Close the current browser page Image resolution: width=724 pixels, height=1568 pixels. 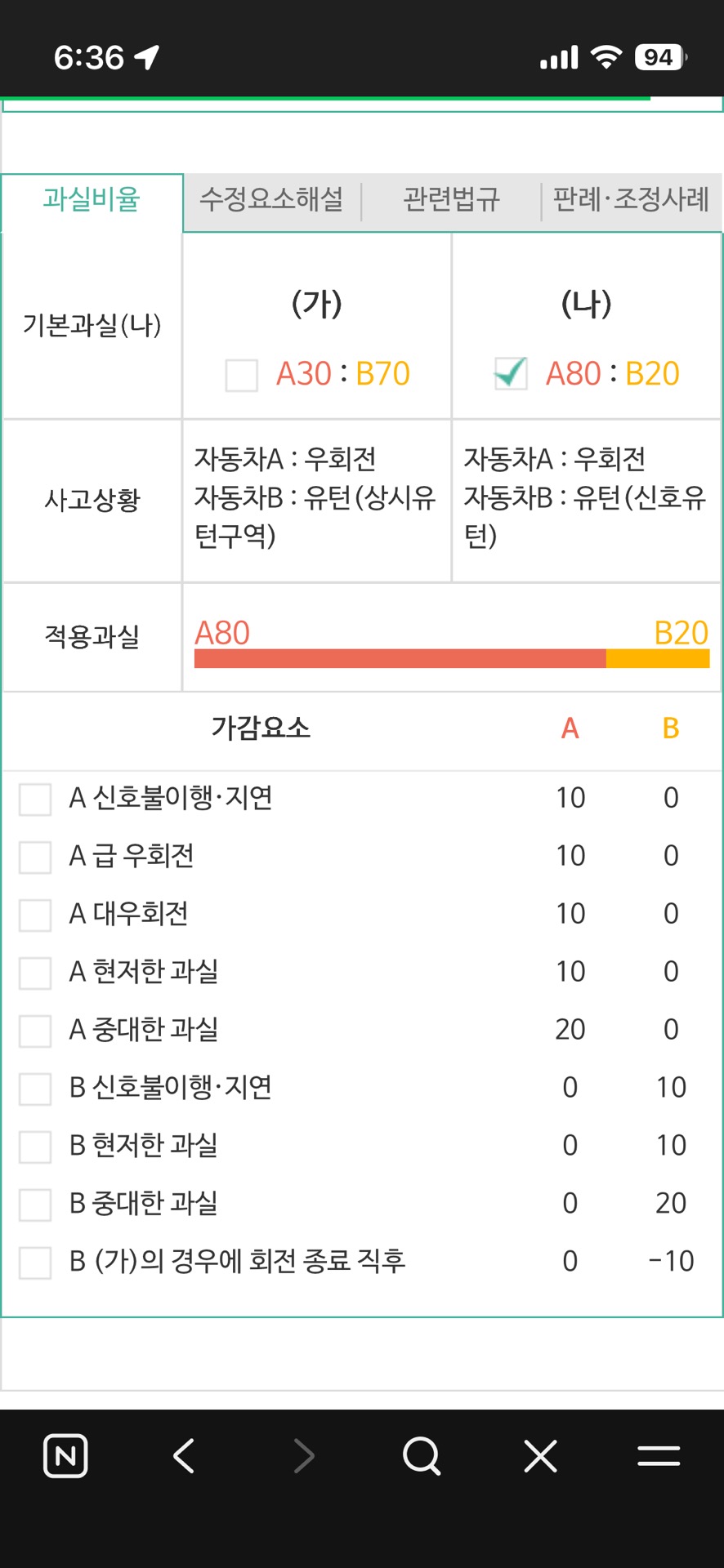coord(540,1455)
